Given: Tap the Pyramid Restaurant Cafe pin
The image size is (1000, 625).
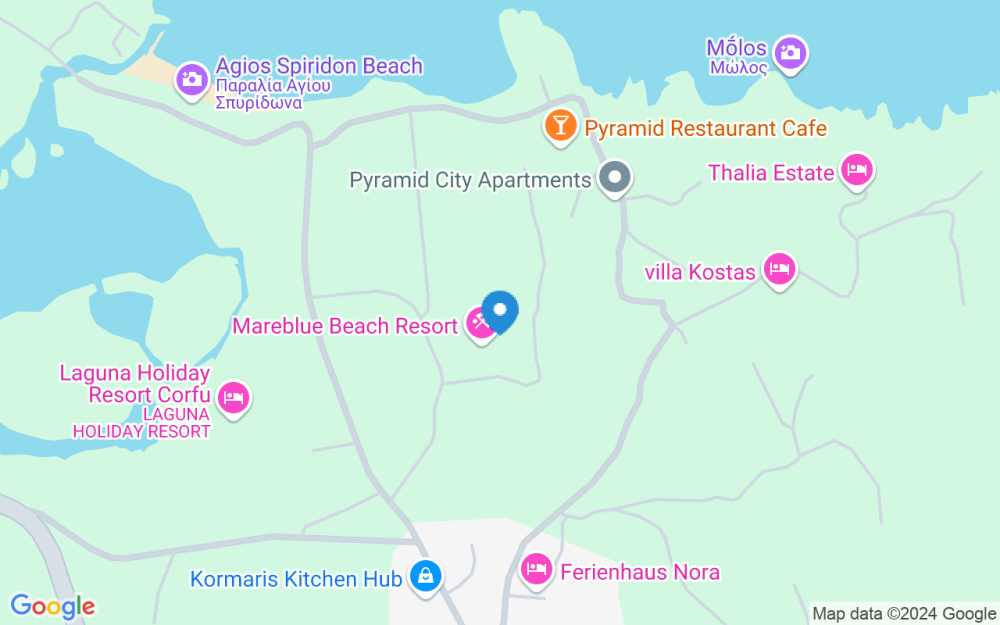Looking at the screenshot, I should pos(560,125).
